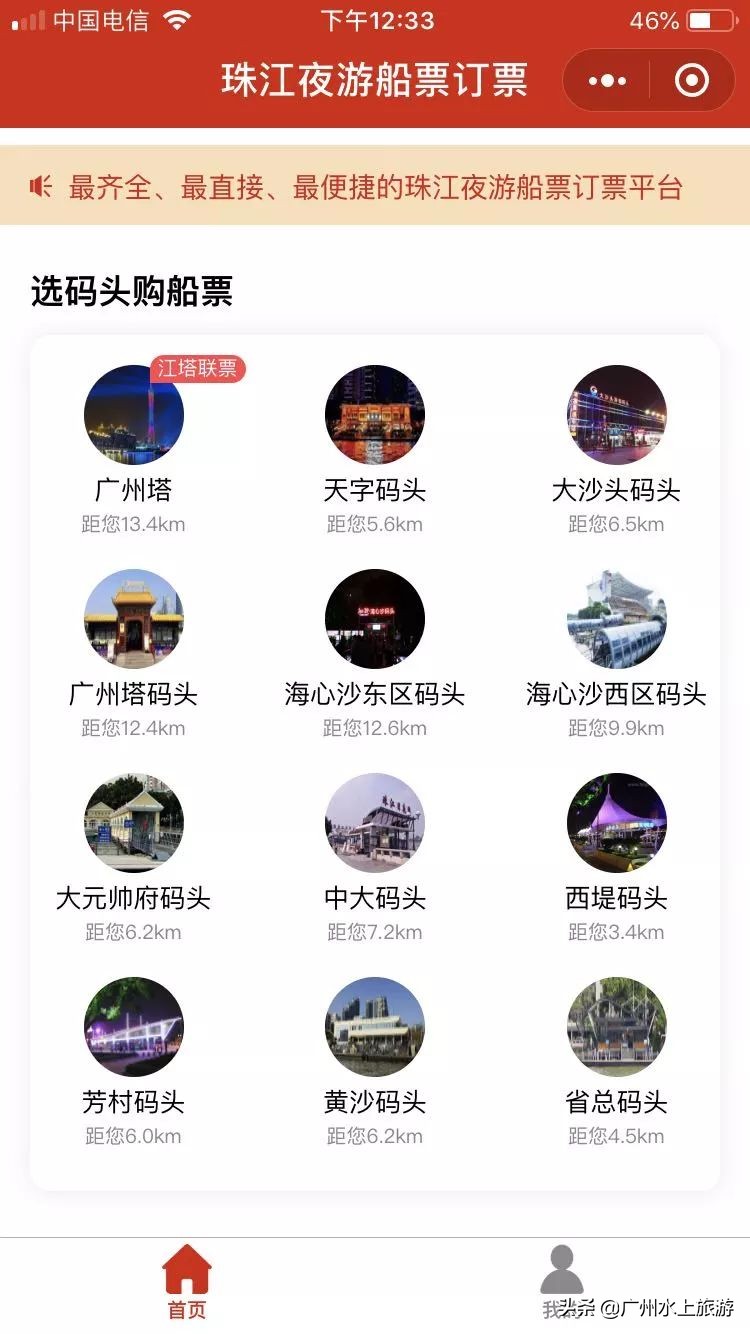Open the Guangzhou Tower pier thumbnail
750x1334 pixels.
pyautogui.click(x=133, y=415)
